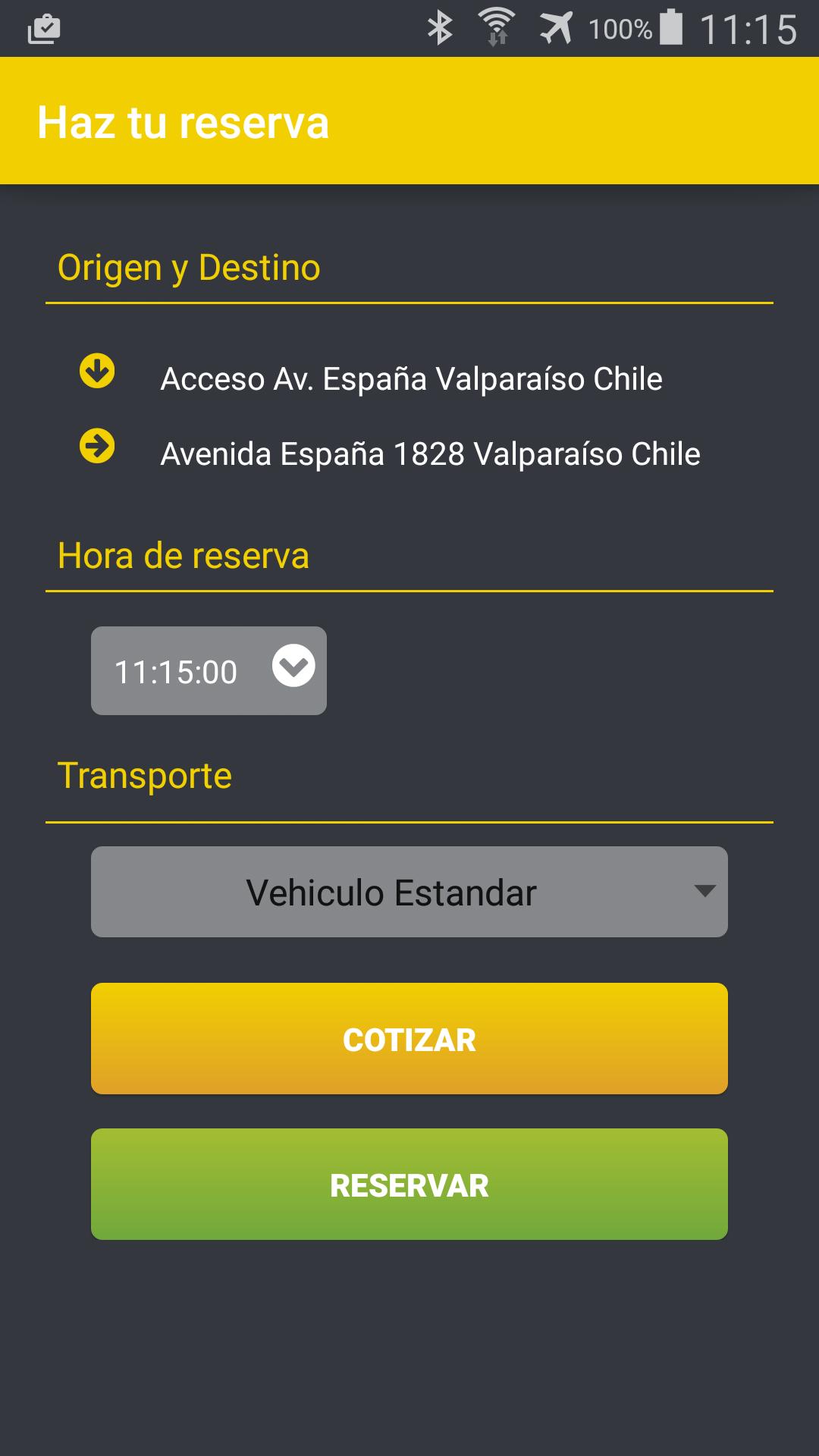The height and width of the screenshot is (1456, 819).
Task: Tap the clipboard icon in the status bar
Action: click(x=43, y=29)
